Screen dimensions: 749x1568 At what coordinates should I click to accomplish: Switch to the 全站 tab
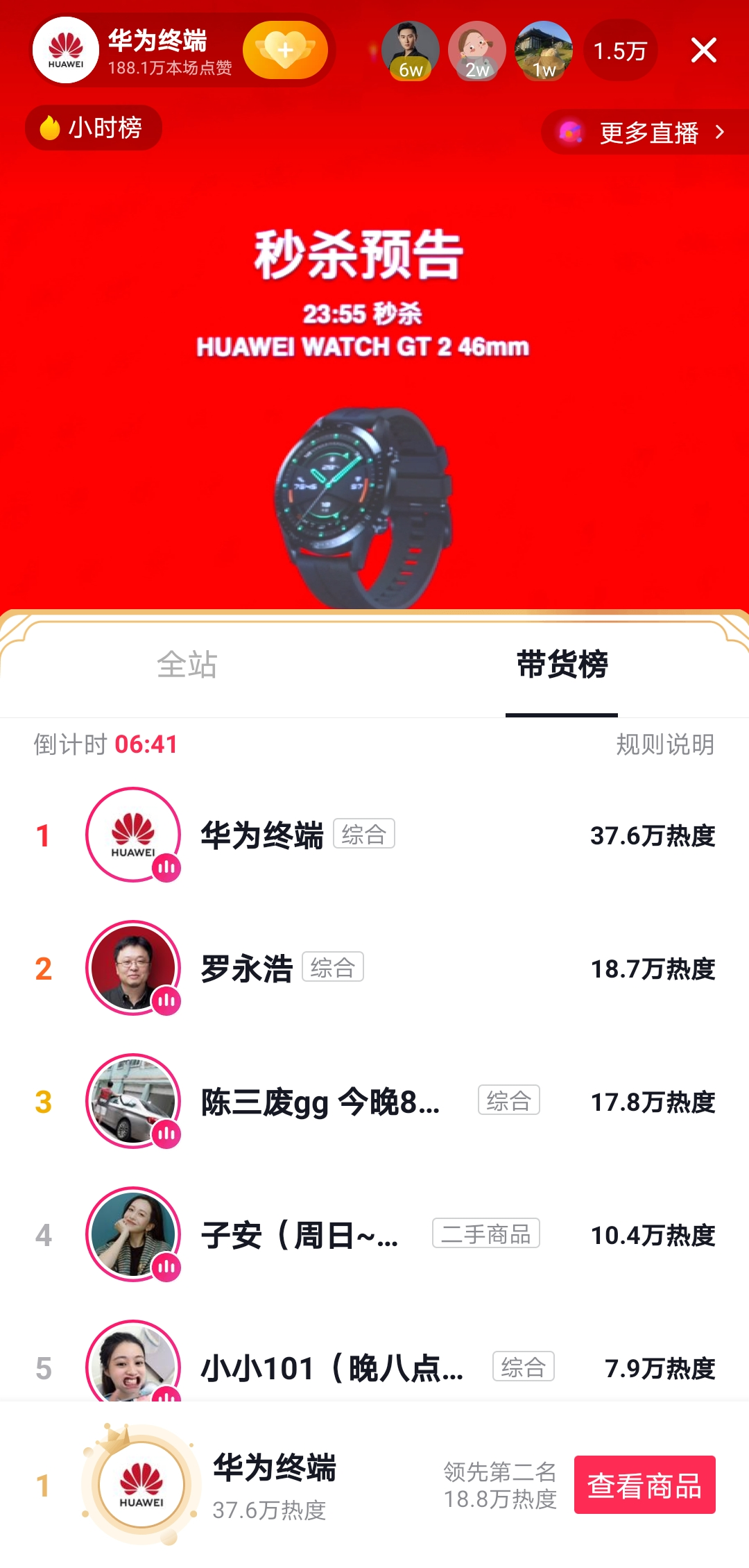(187, 665)
